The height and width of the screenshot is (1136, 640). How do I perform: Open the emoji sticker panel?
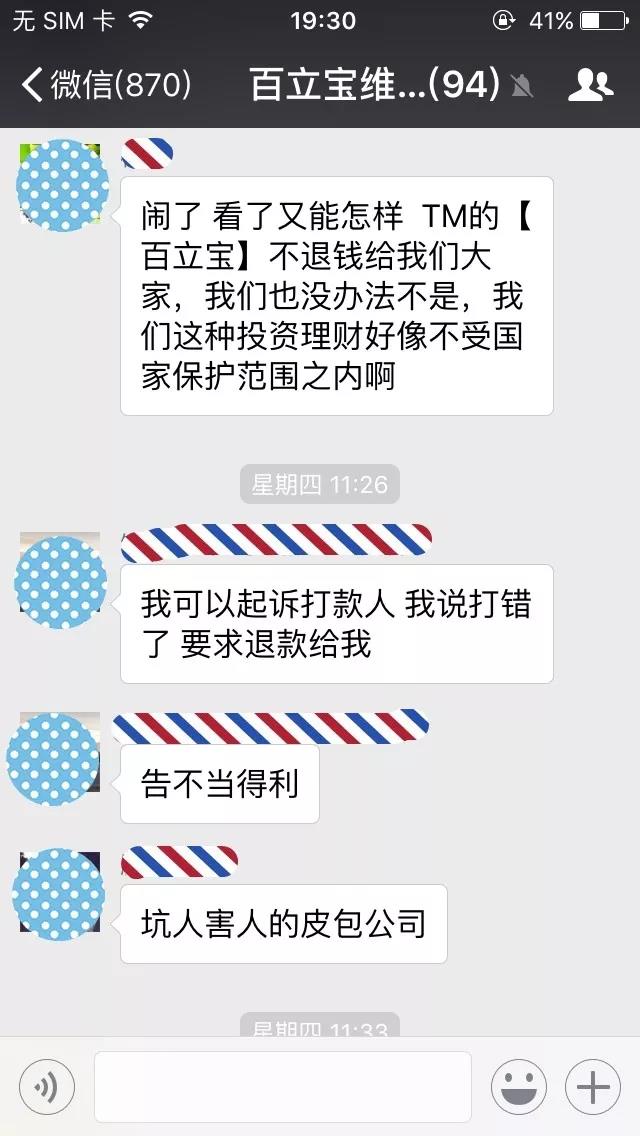coord(518,1086)
